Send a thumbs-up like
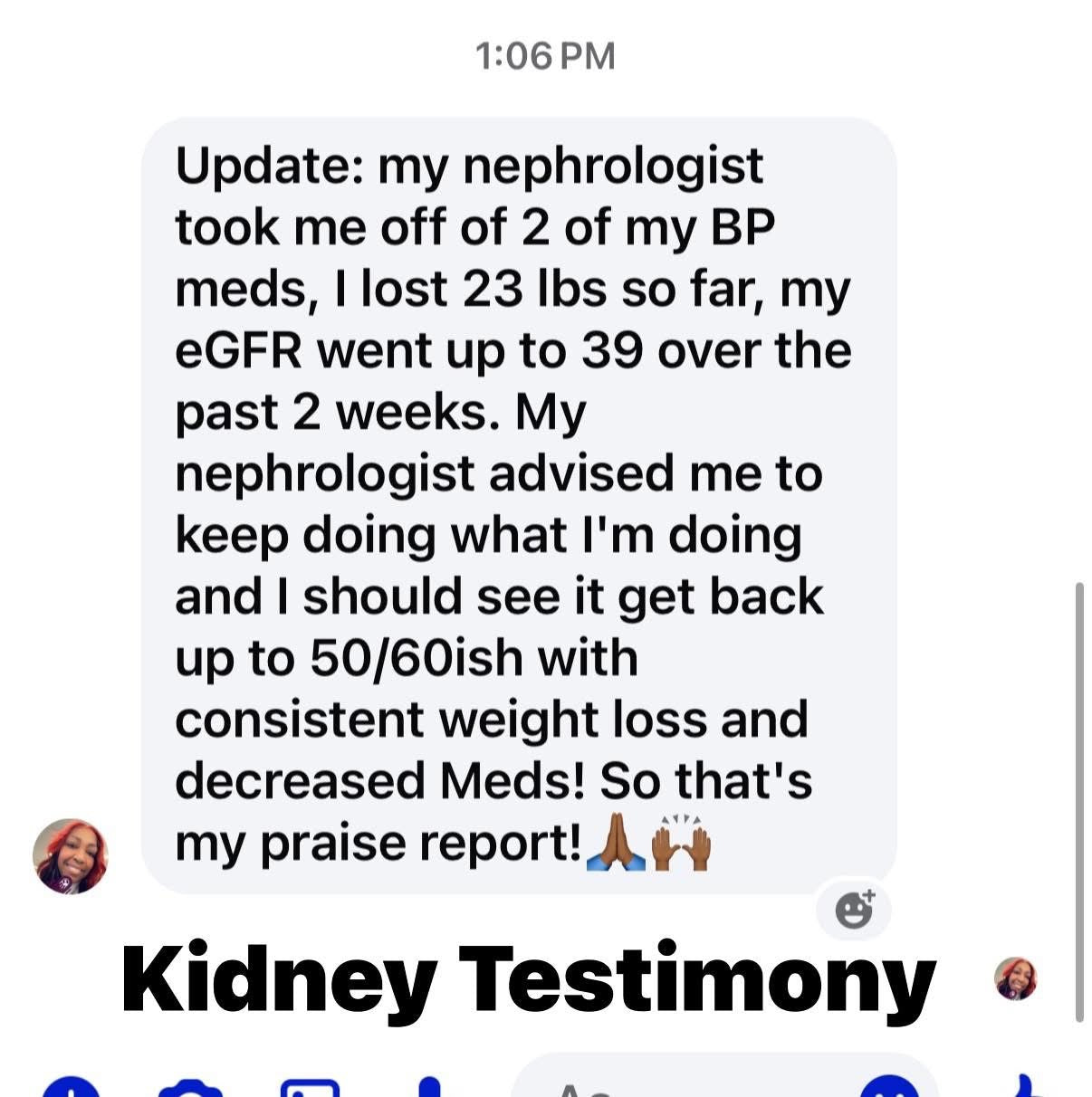Viewport: 1092px width, 1097px height. (x=1028, y=1086)
